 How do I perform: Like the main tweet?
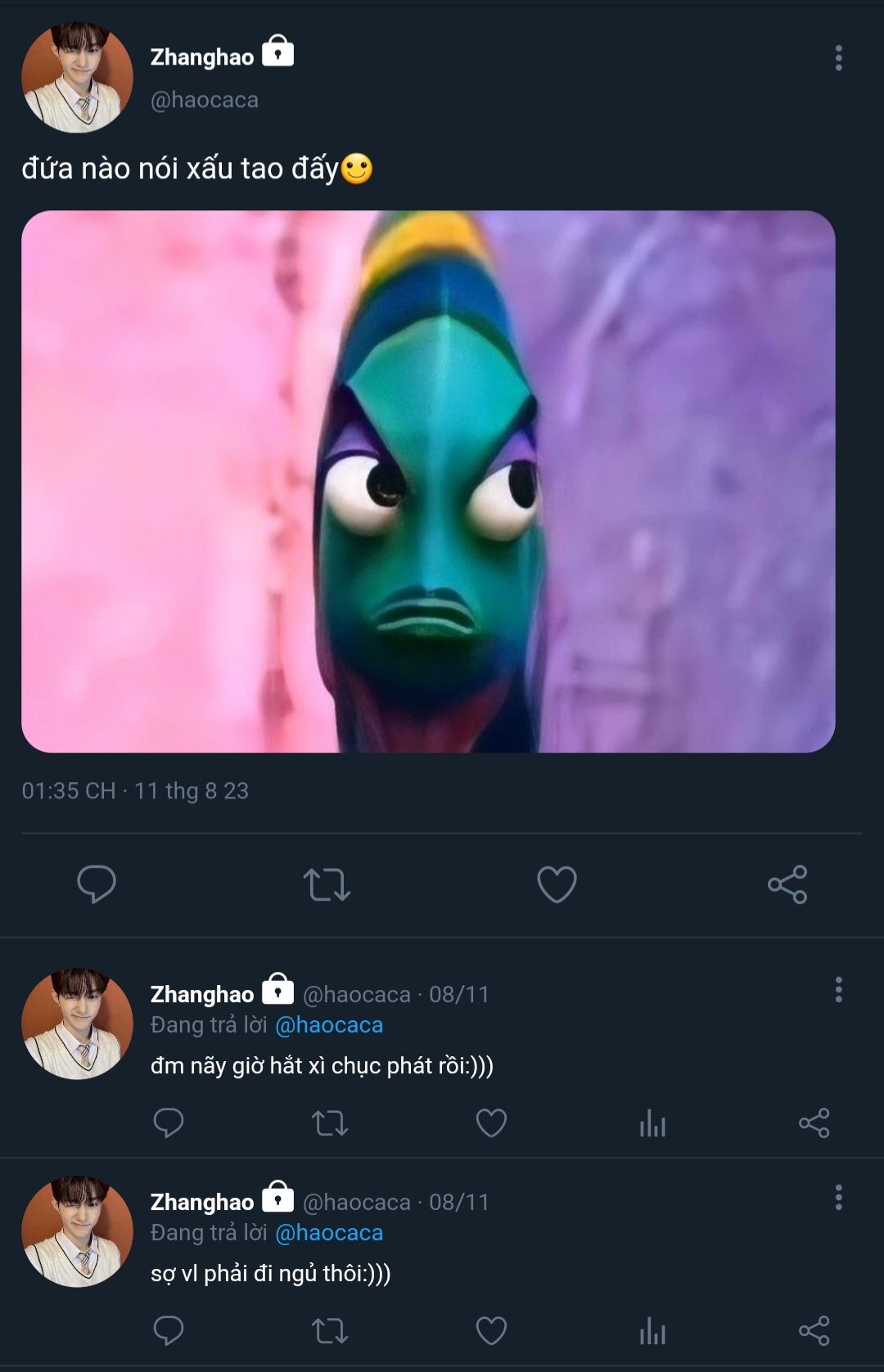[557, 884]
